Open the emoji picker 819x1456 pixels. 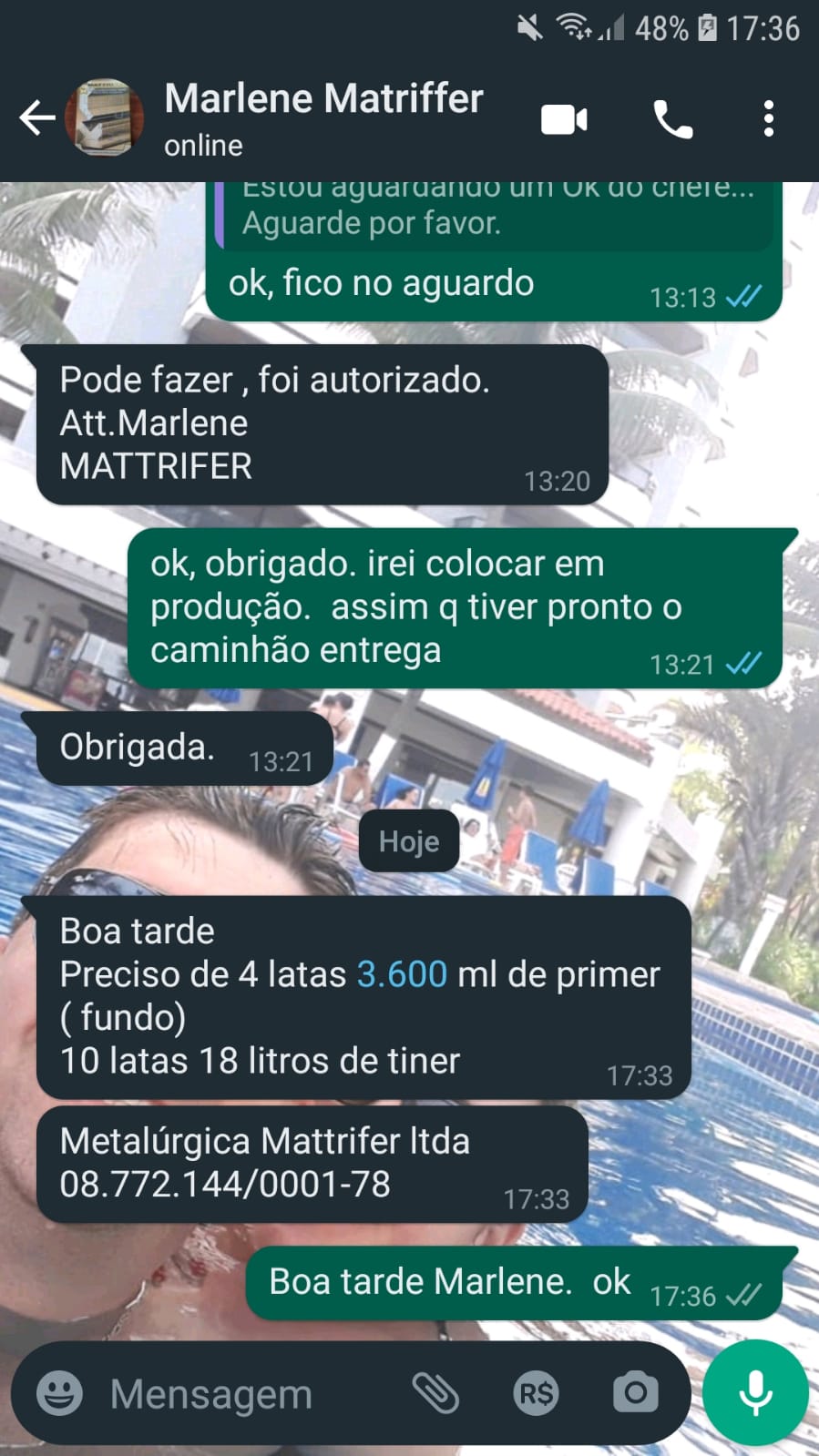tap(59, 1393)
